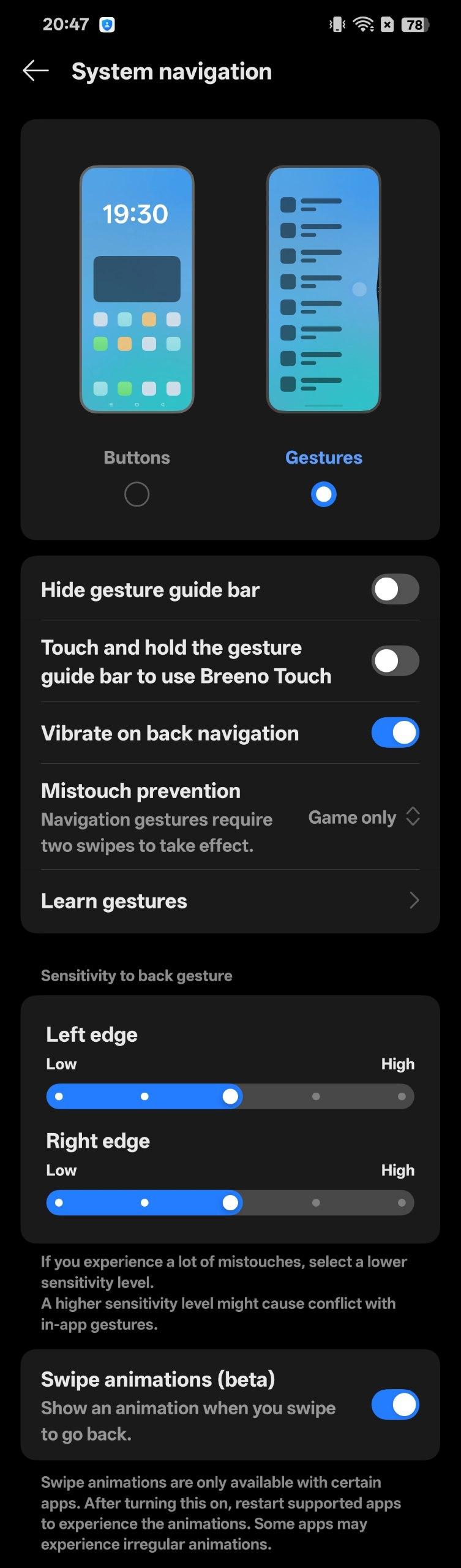
Task: Tap the Buttons phone preview image
Action: [137, 289]
